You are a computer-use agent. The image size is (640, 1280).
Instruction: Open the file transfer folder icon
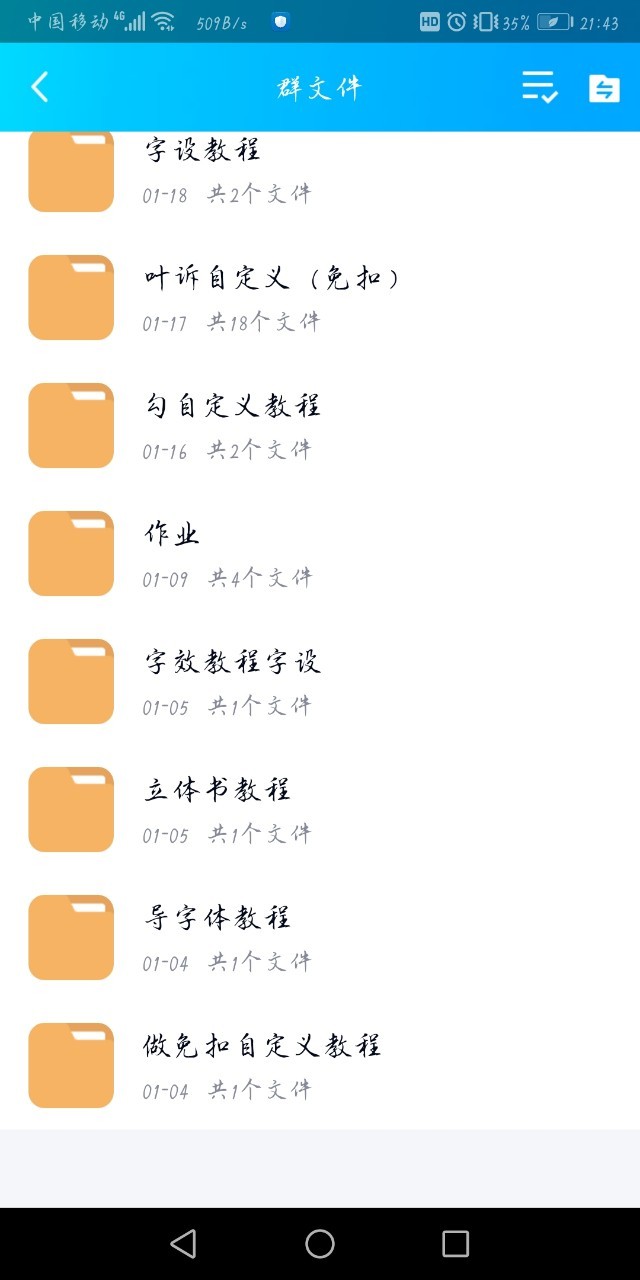tap(604, 88)
